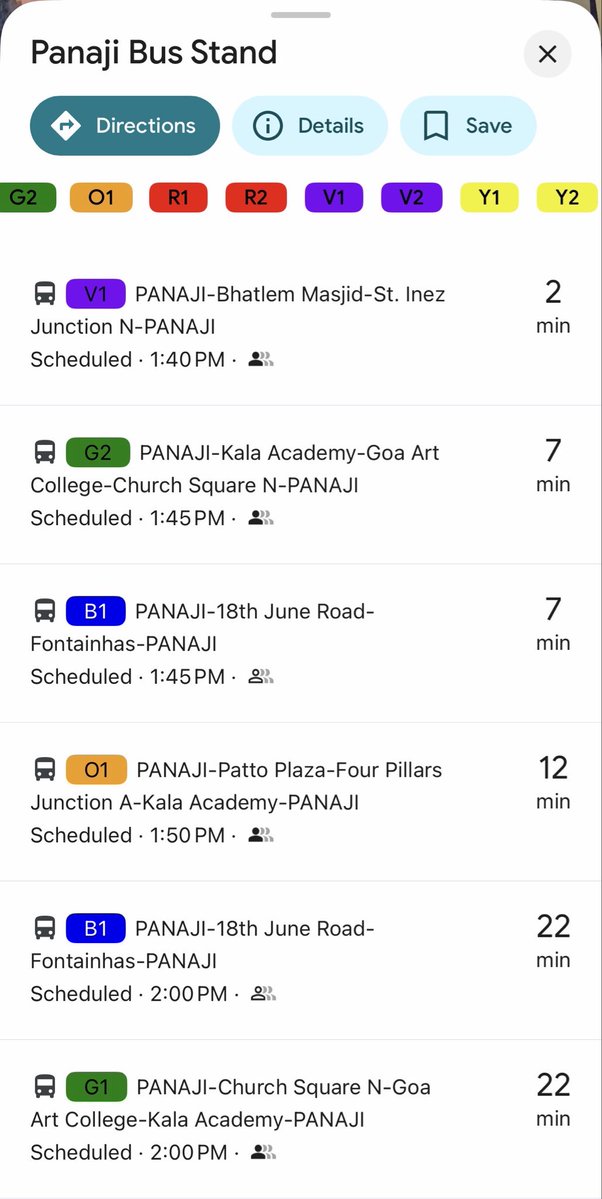602x1199 pixels.
Task: Select the O1 line filter chip
Action: 101,197
